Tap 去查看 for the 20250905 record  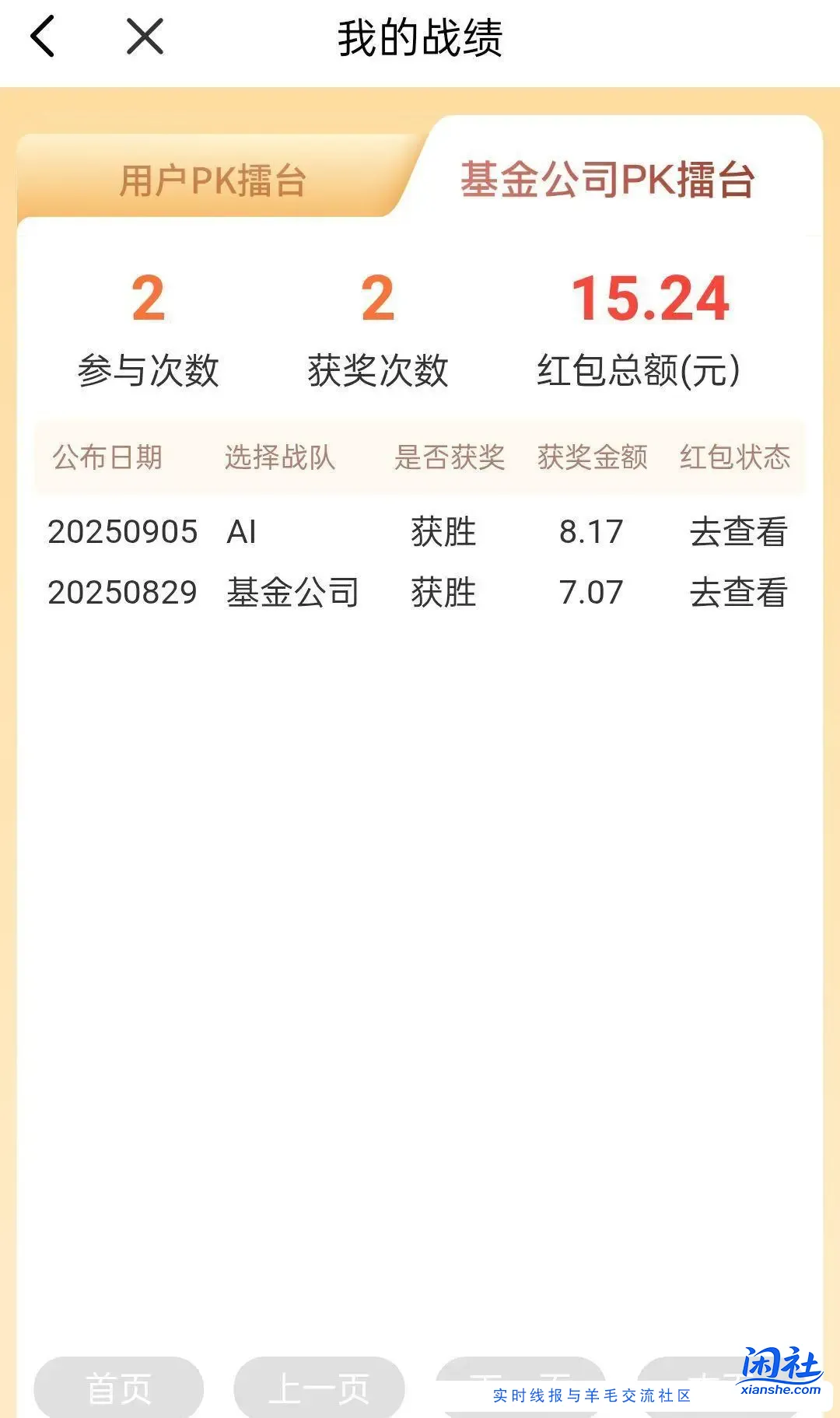point(737,533)
